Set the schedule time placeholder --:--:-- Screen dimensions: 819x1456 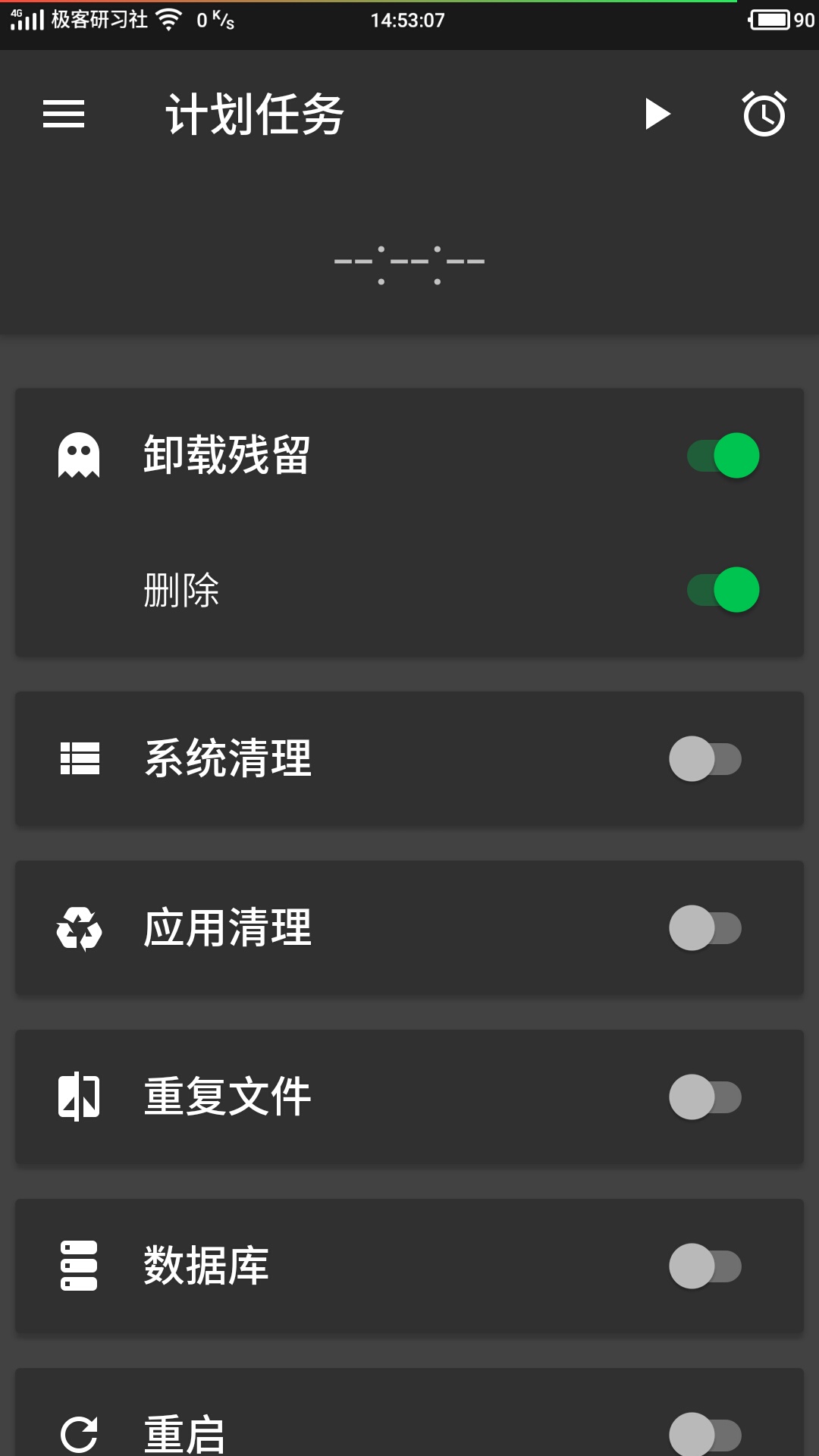coord(409,265)
